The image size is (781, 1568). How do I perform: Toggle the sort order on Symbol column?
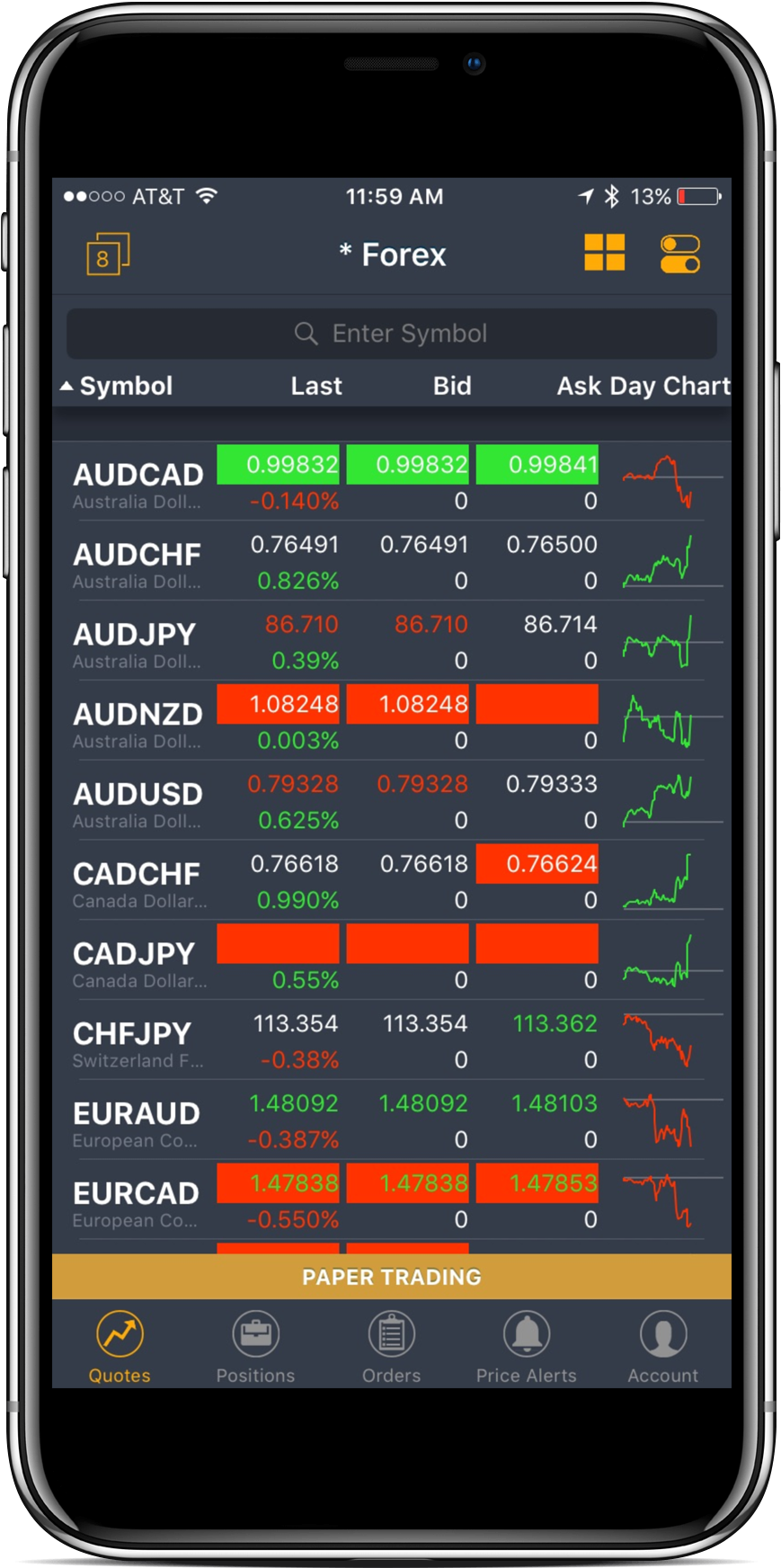pyautogui.click(x=126, y=386)
